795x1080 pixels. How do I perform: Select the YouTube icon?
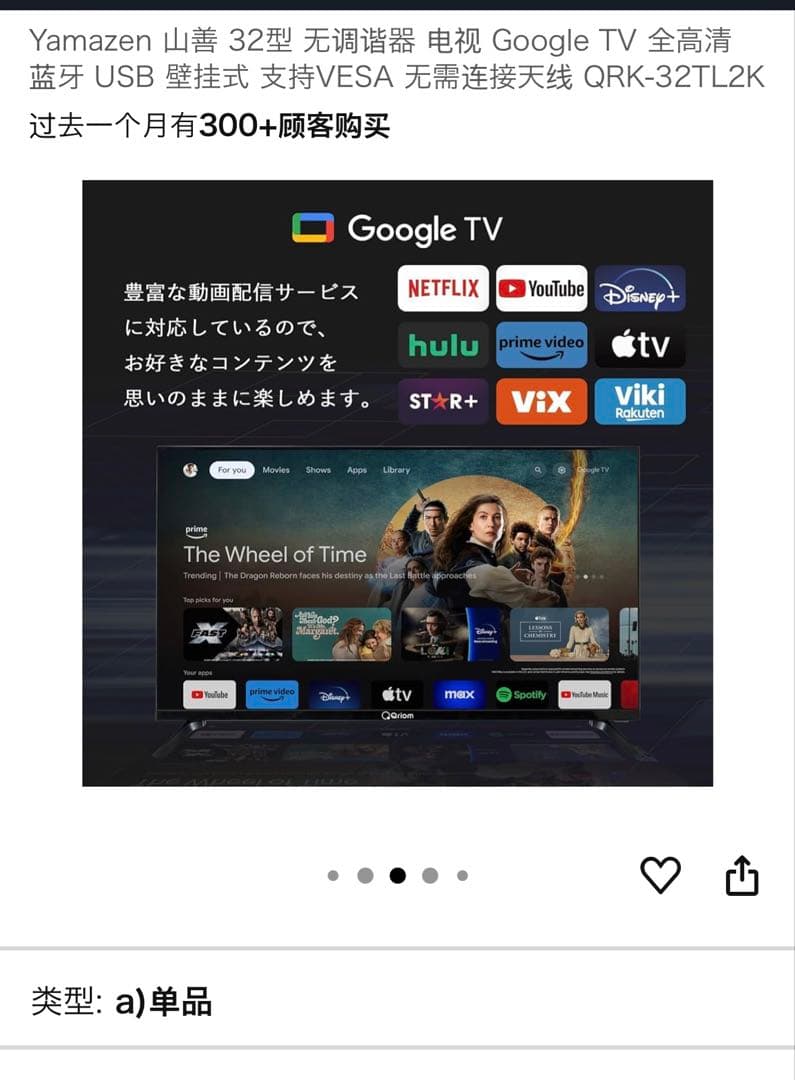coord(541,288)
